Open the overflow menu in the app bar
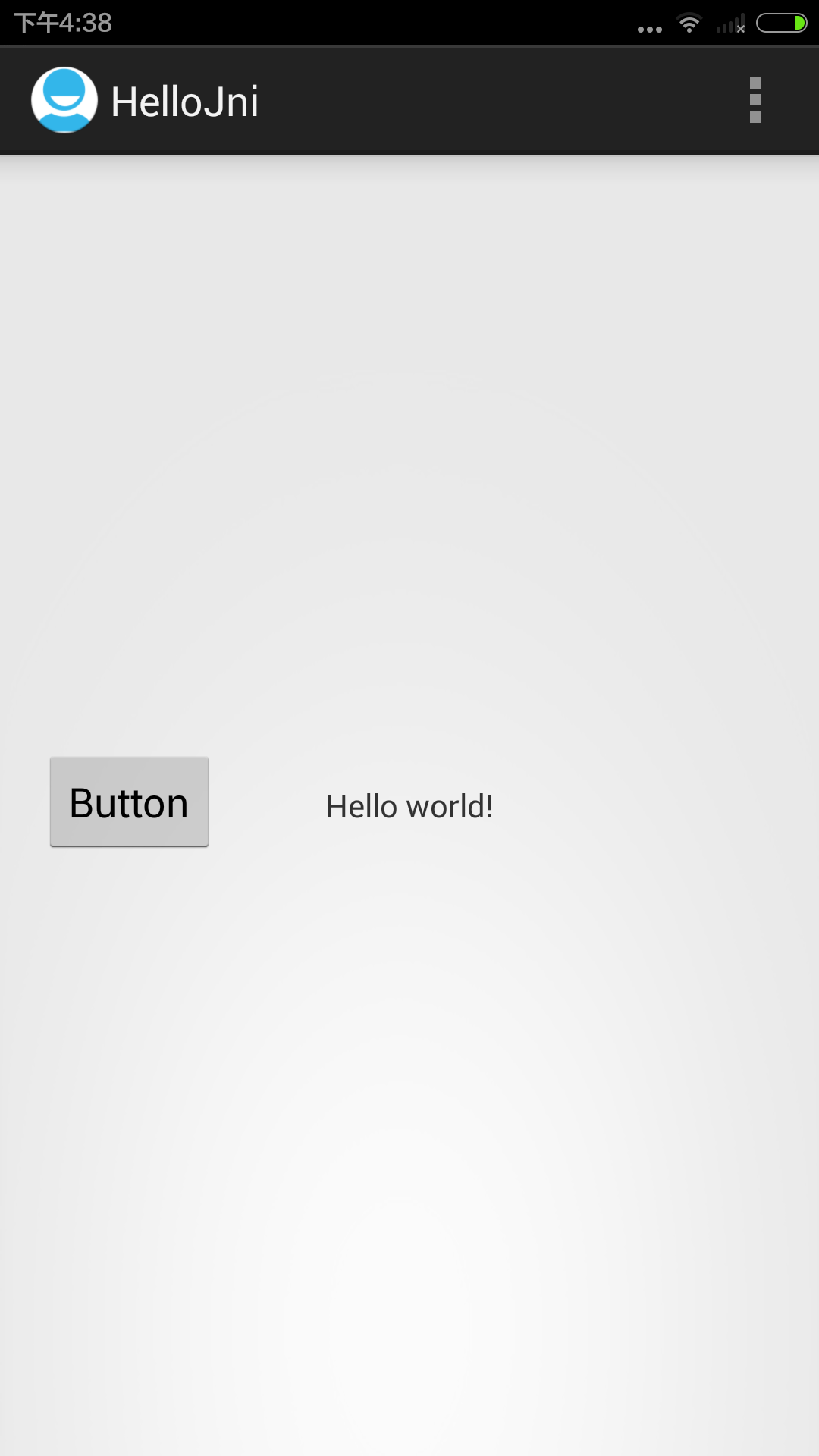The height and width of the screenshot is (1456, 819). [x=755, y=100]
